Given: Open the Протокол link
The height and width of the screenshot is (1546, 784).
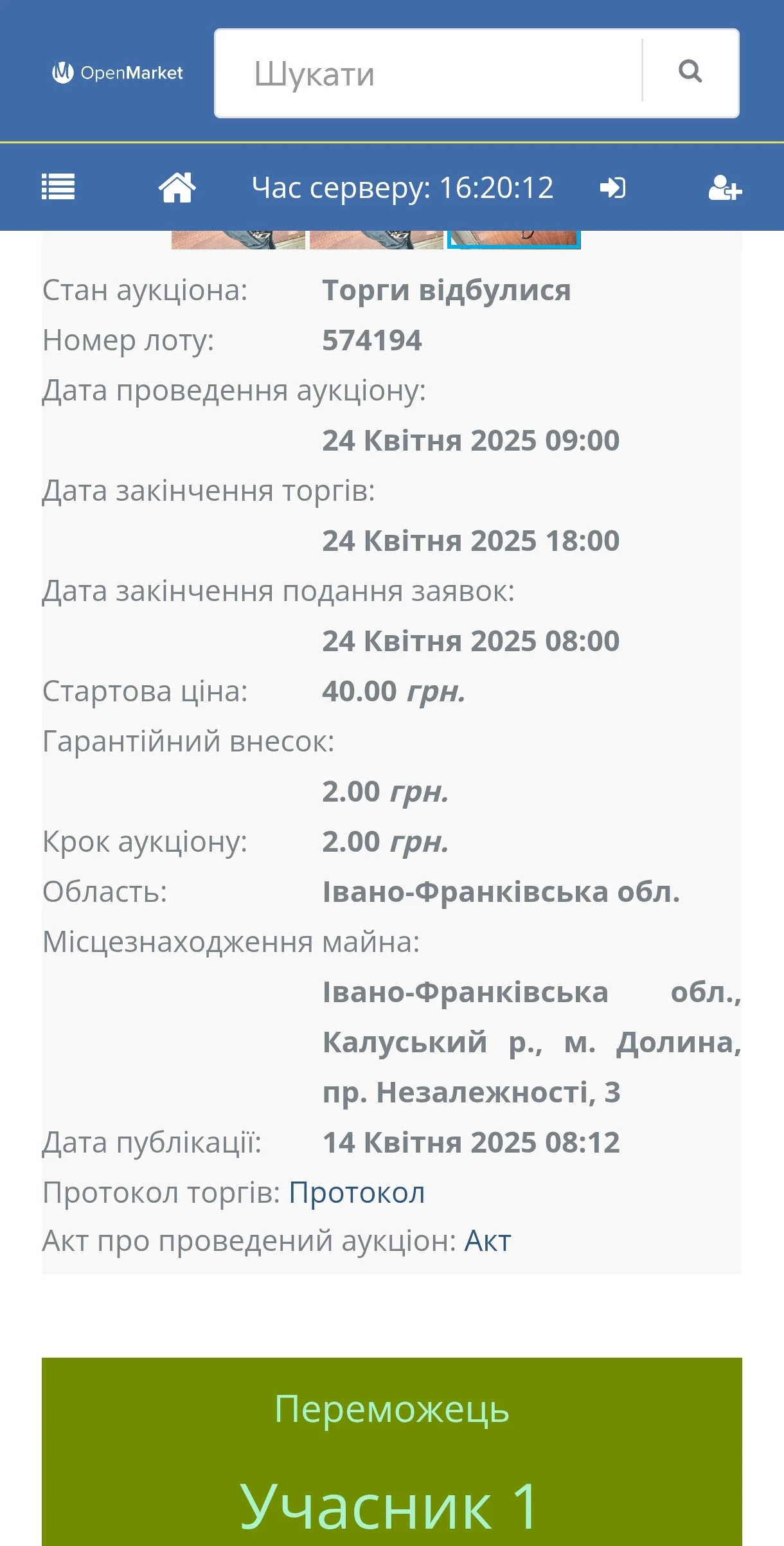Looking at the screenshot, I should click(357, 1192).
